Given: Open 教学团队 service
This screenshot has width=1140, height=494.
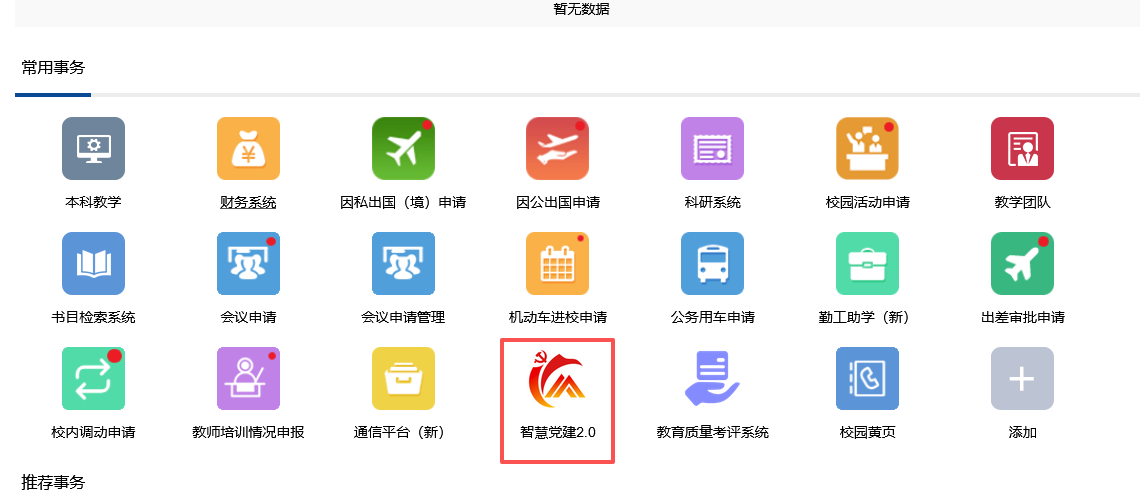Looking at the screenshot, I should tap(1022, 149).
